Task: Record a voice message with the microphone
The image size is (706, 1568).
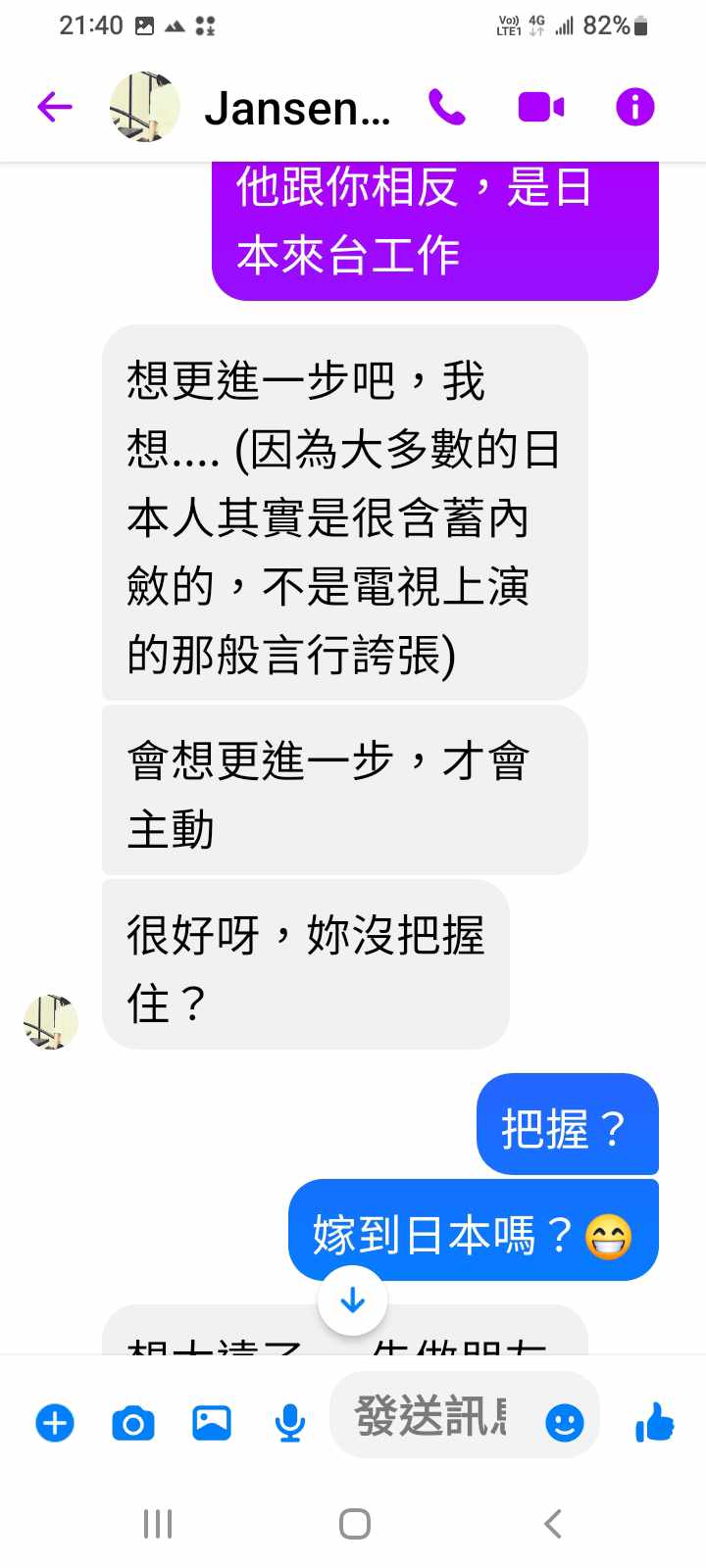Action: tap(289, 1422)
